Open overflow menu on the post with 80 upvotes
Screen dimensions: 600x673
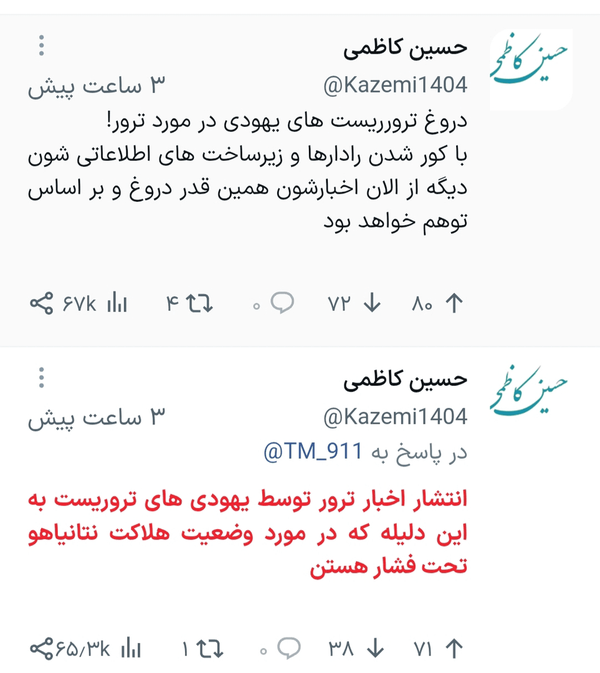[41, 46]
